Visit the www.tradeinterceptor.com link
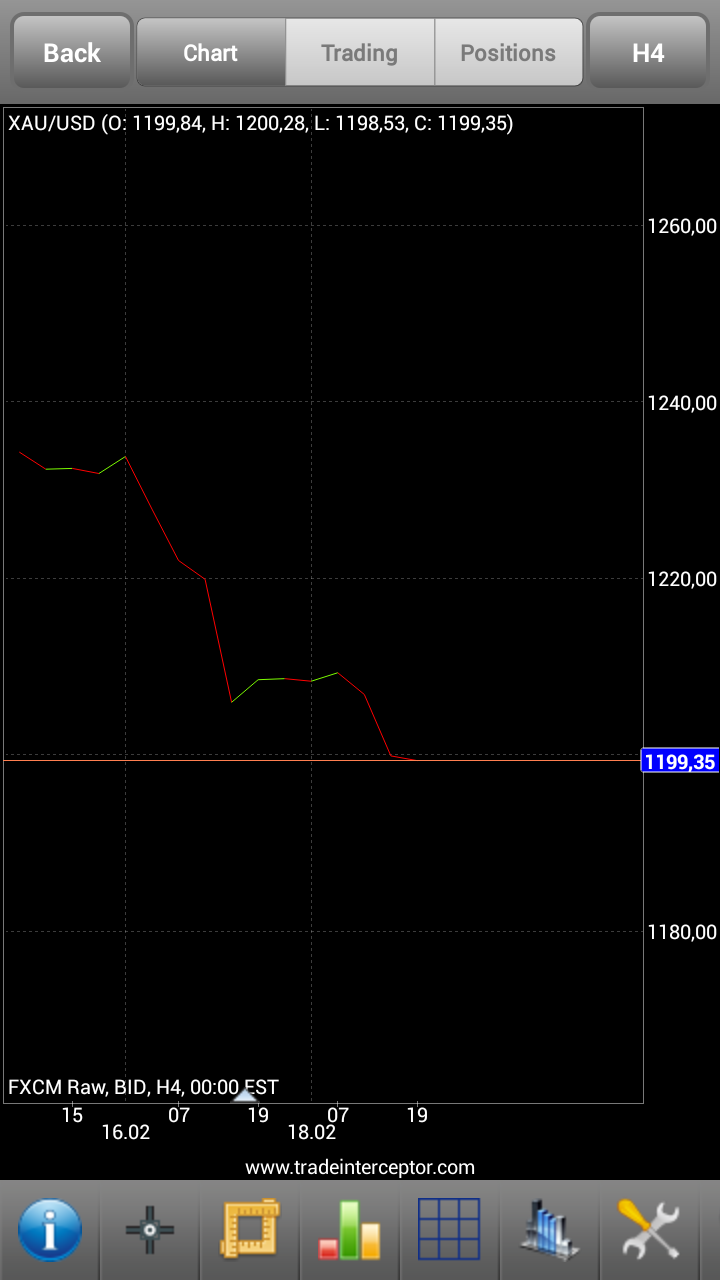 tap(360, 1167)
